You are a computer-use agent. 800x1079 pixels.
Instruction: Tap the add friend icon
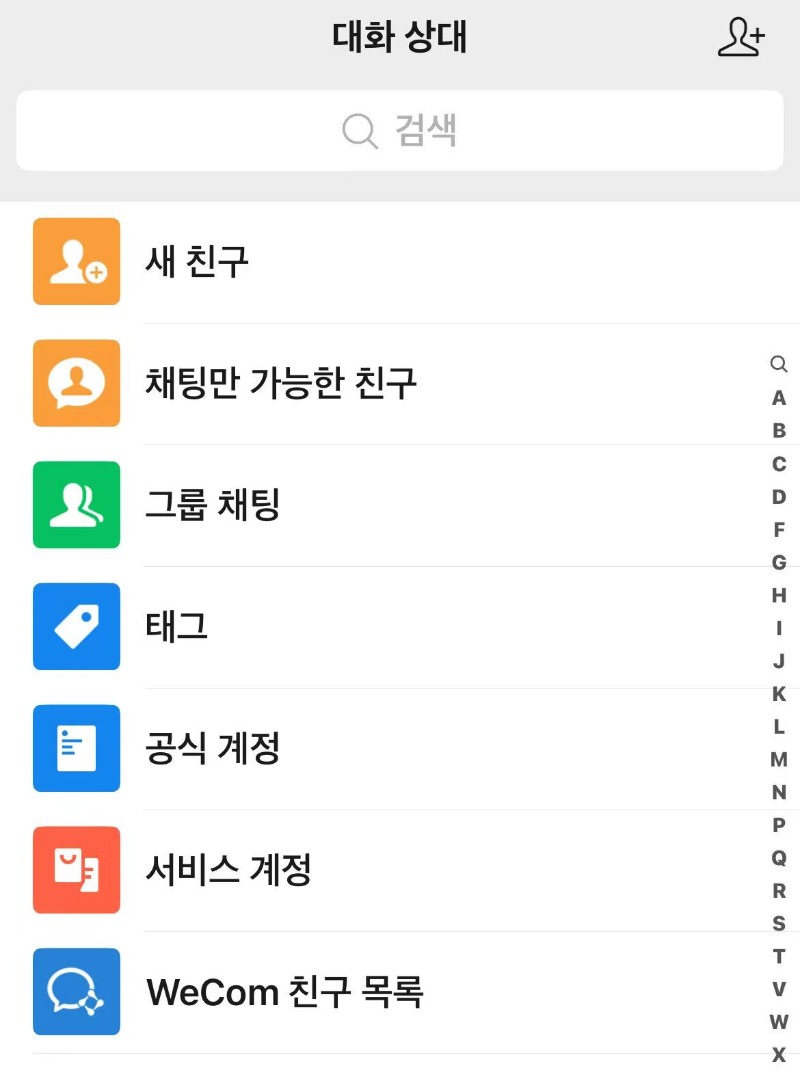(x=741, y=38)
